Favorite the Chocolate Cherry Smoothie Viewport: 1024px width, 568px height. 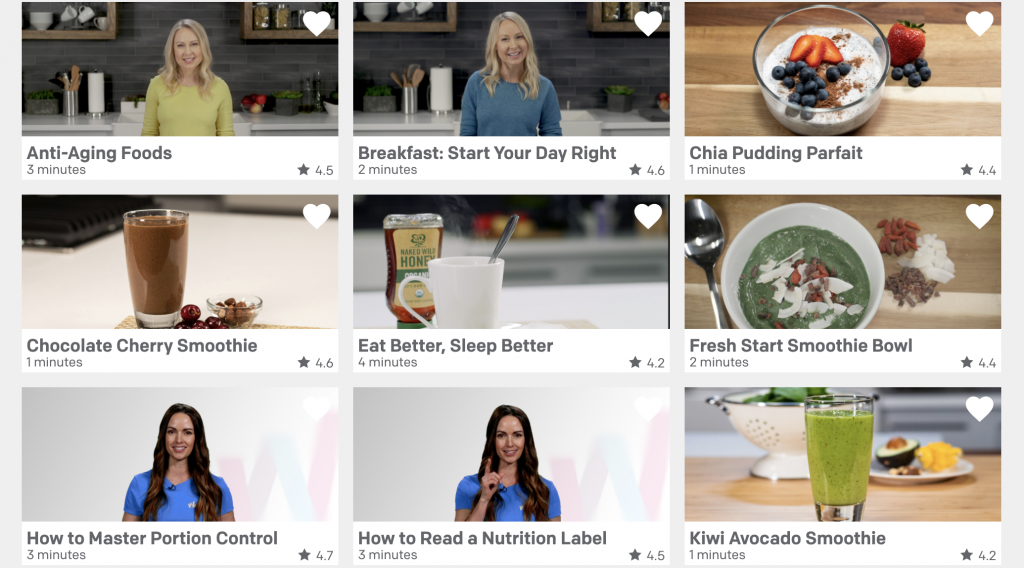click(317, 216)
